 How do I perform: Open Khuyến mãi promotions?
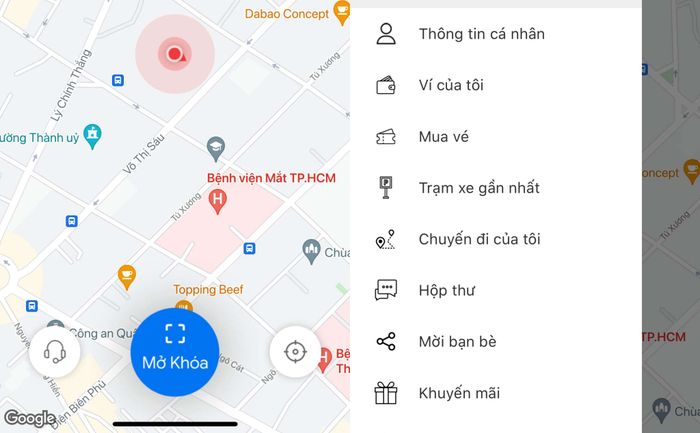pyautogui.click(x=459, y=393)
